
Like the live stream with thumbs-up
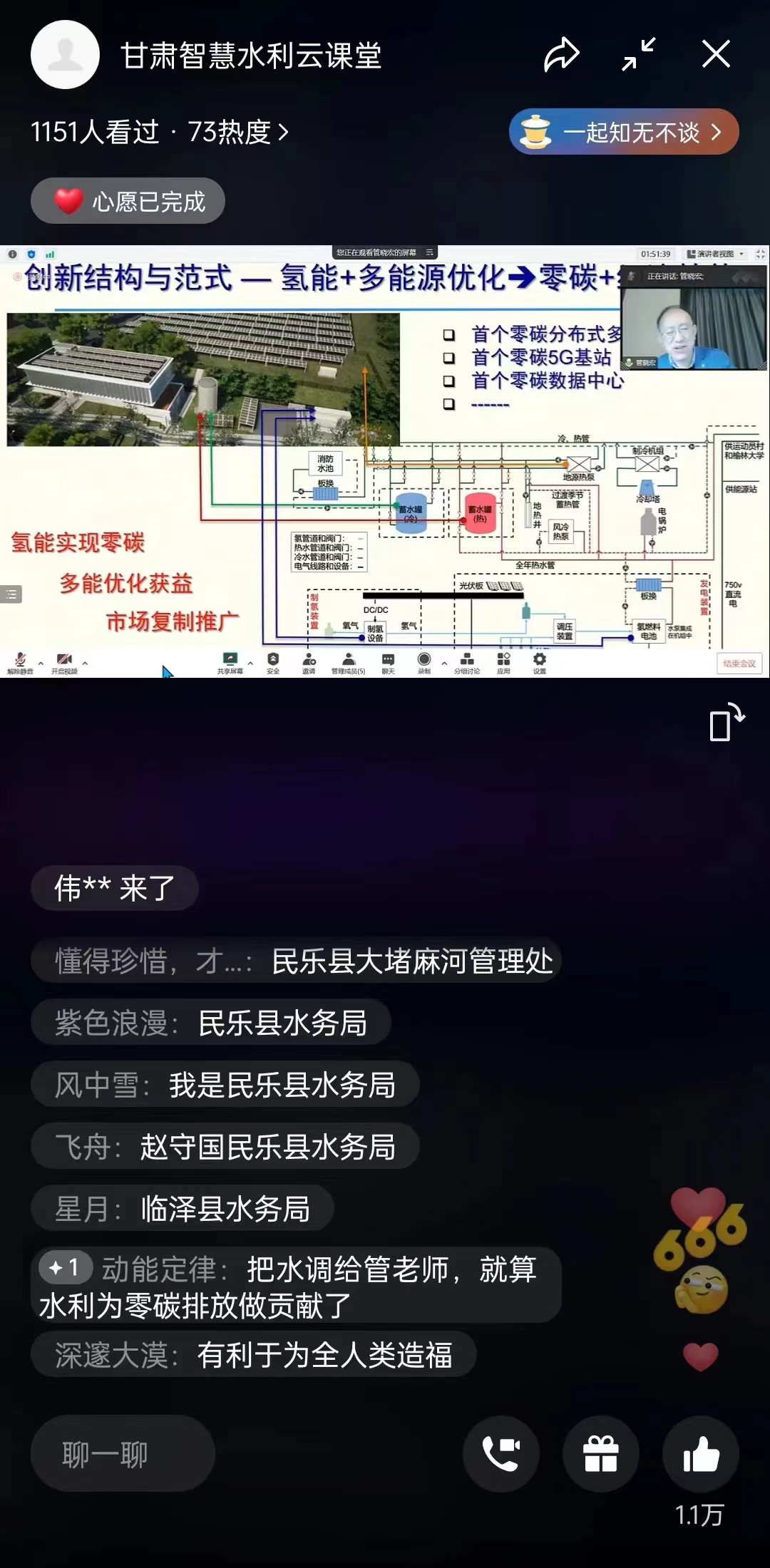coord(701,1454)
